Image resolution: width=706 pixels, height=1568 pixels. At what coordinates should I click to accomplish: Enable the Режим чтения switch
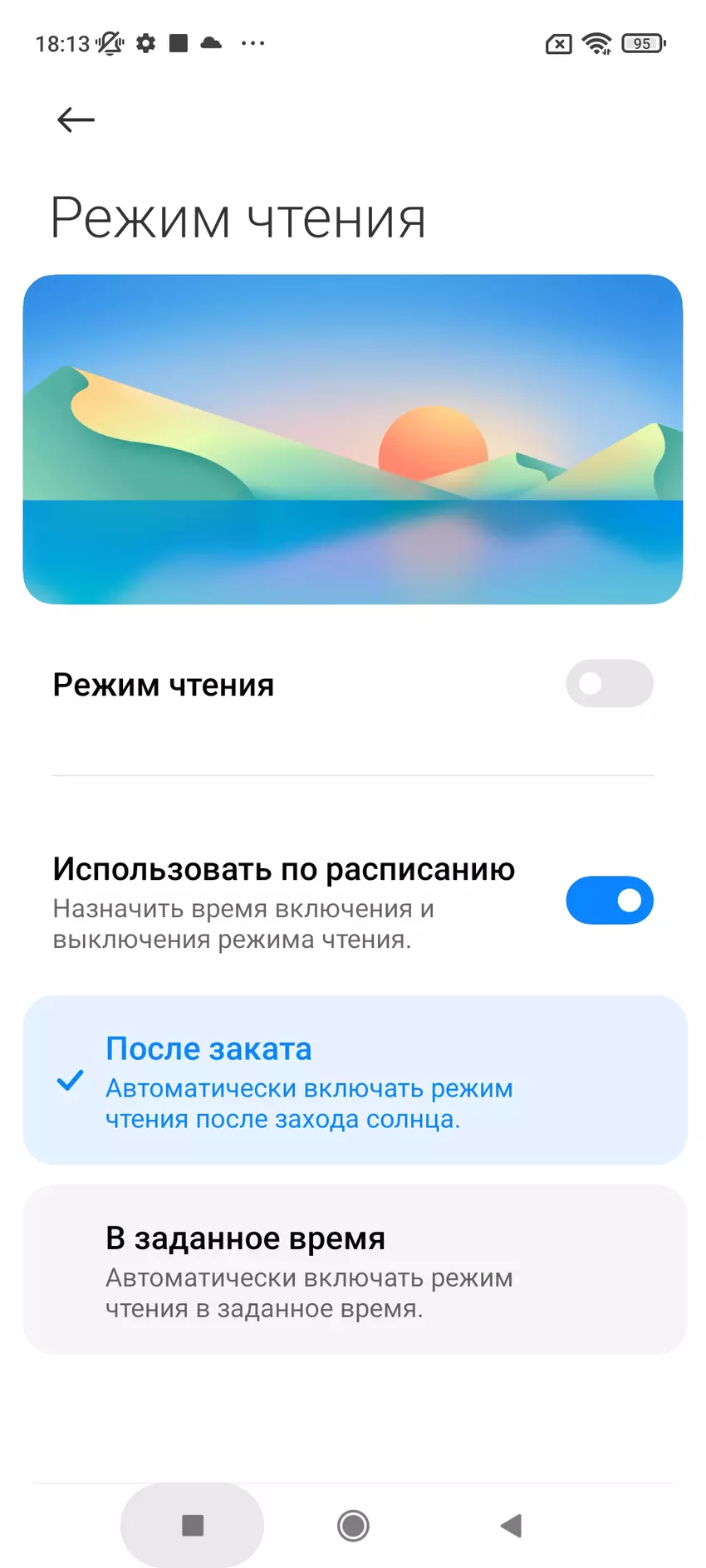tap(609, 683)
